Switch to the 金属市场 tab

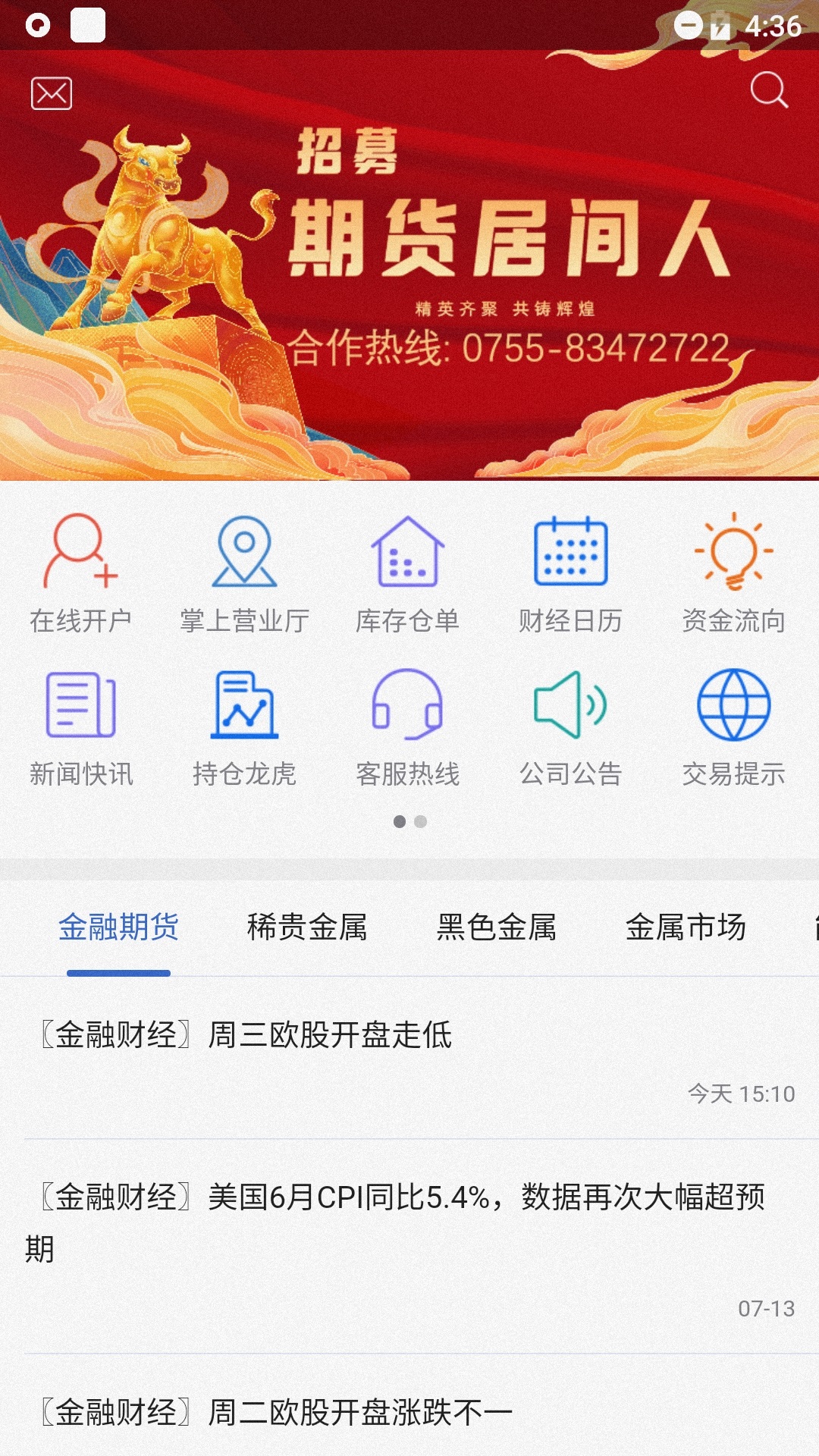tap(686, 927)
